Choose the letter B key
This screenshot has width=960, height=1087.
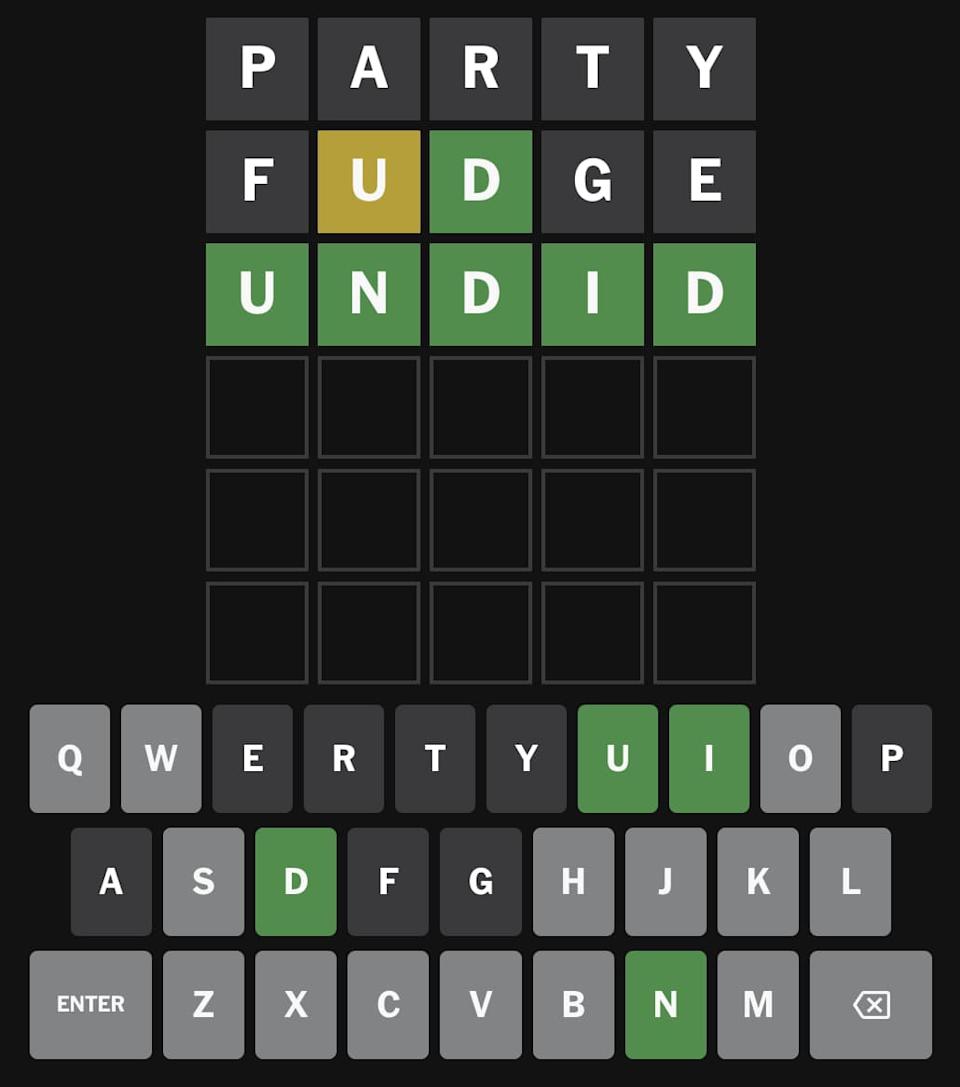pyautogui.click(x=573, y=1004)
